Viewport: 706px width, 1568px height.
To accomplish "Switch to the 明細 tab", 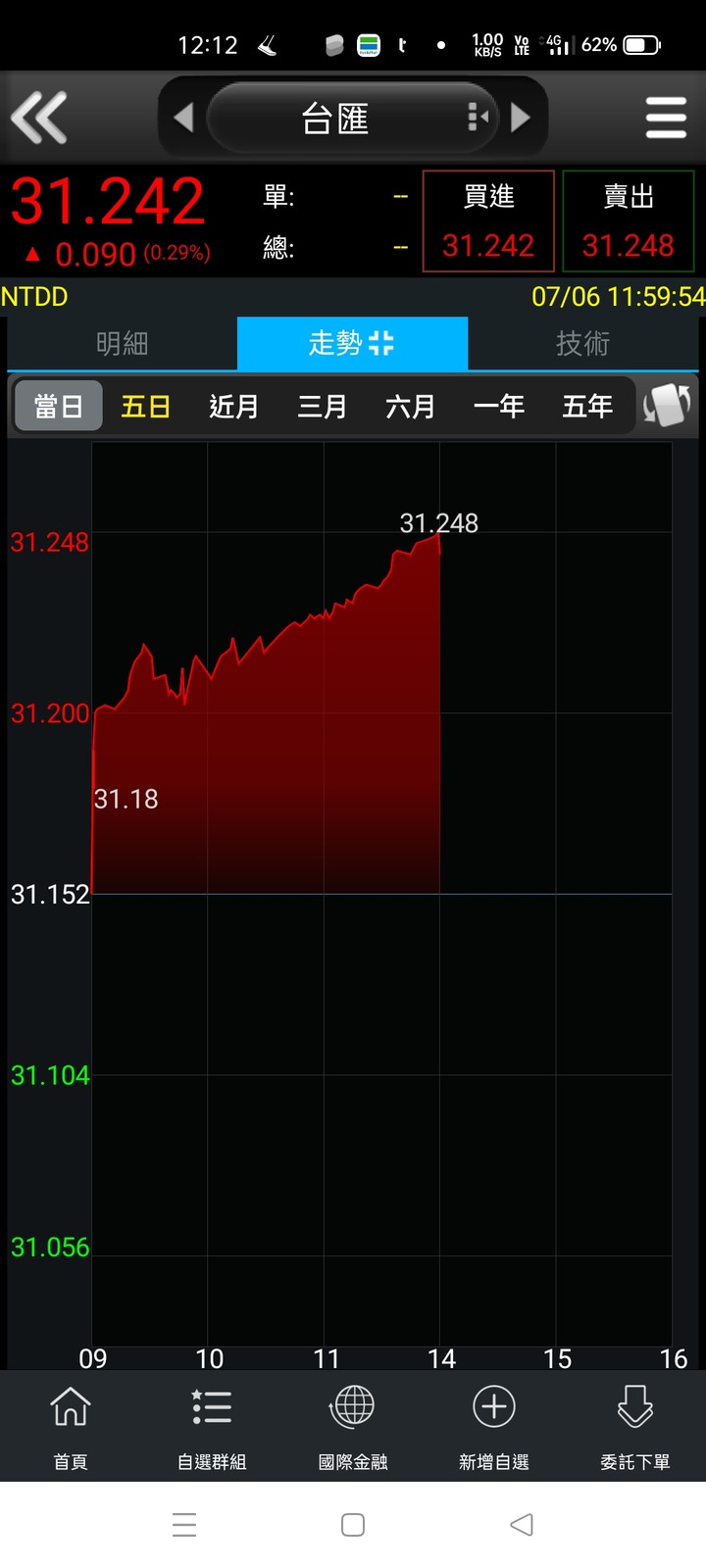I will coord(122,343).
